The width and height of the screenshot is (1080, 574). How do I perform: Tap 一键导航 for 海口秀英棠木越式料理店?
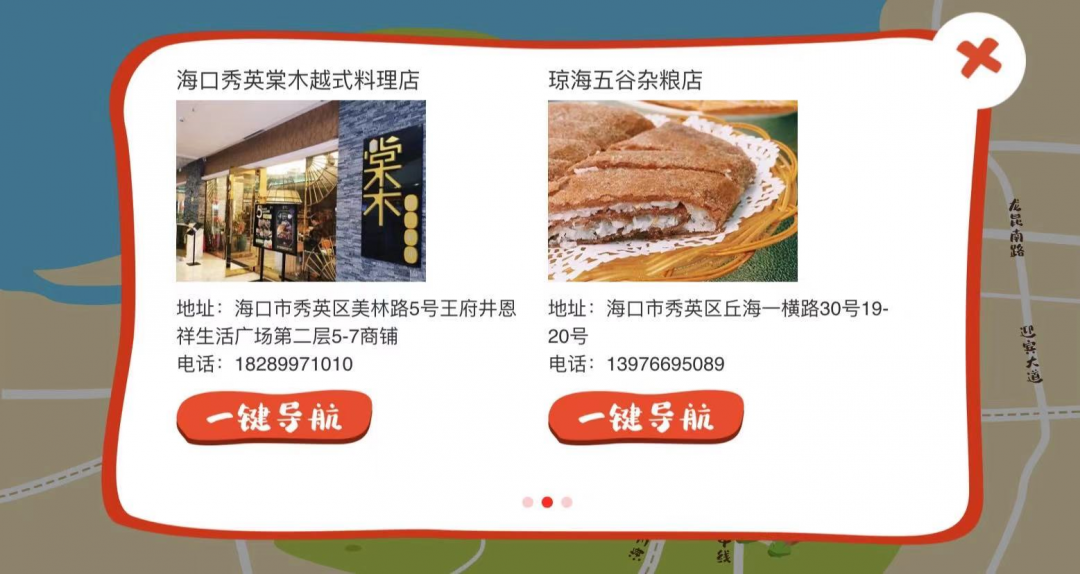click(274, 417)
